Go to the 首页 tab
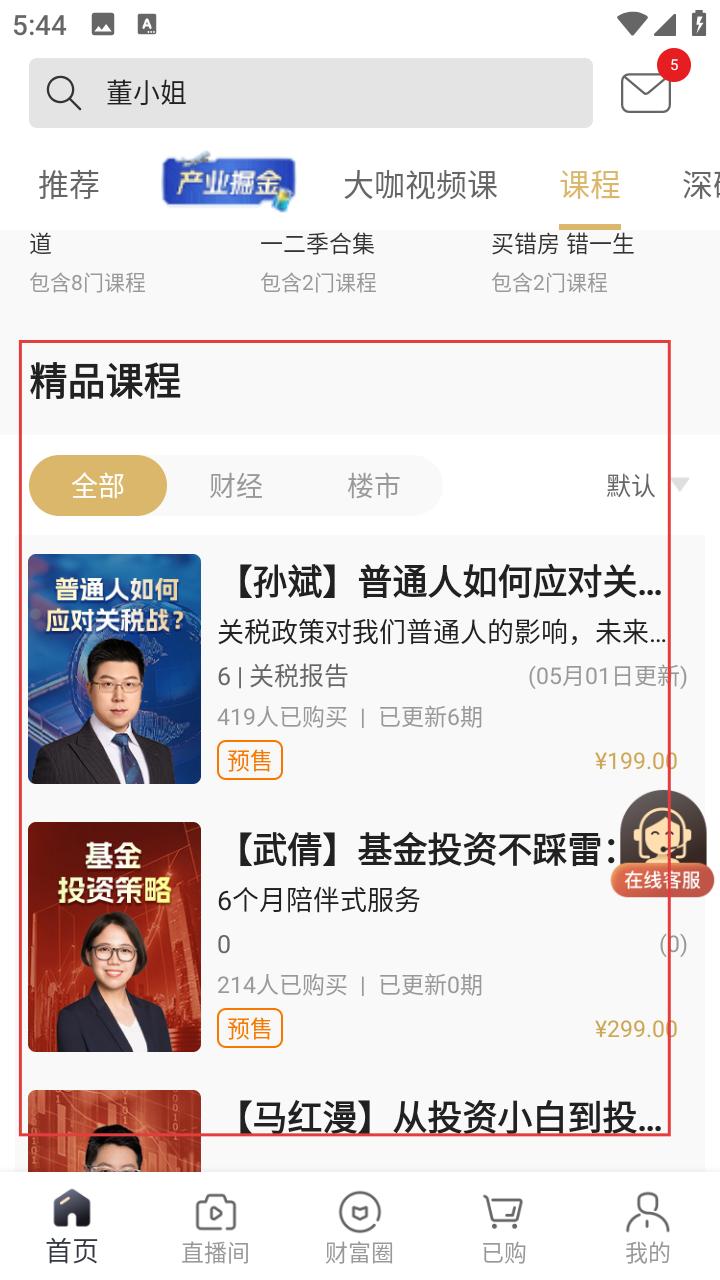The height and width of the screenshot is (1280, 720). 72,1226
